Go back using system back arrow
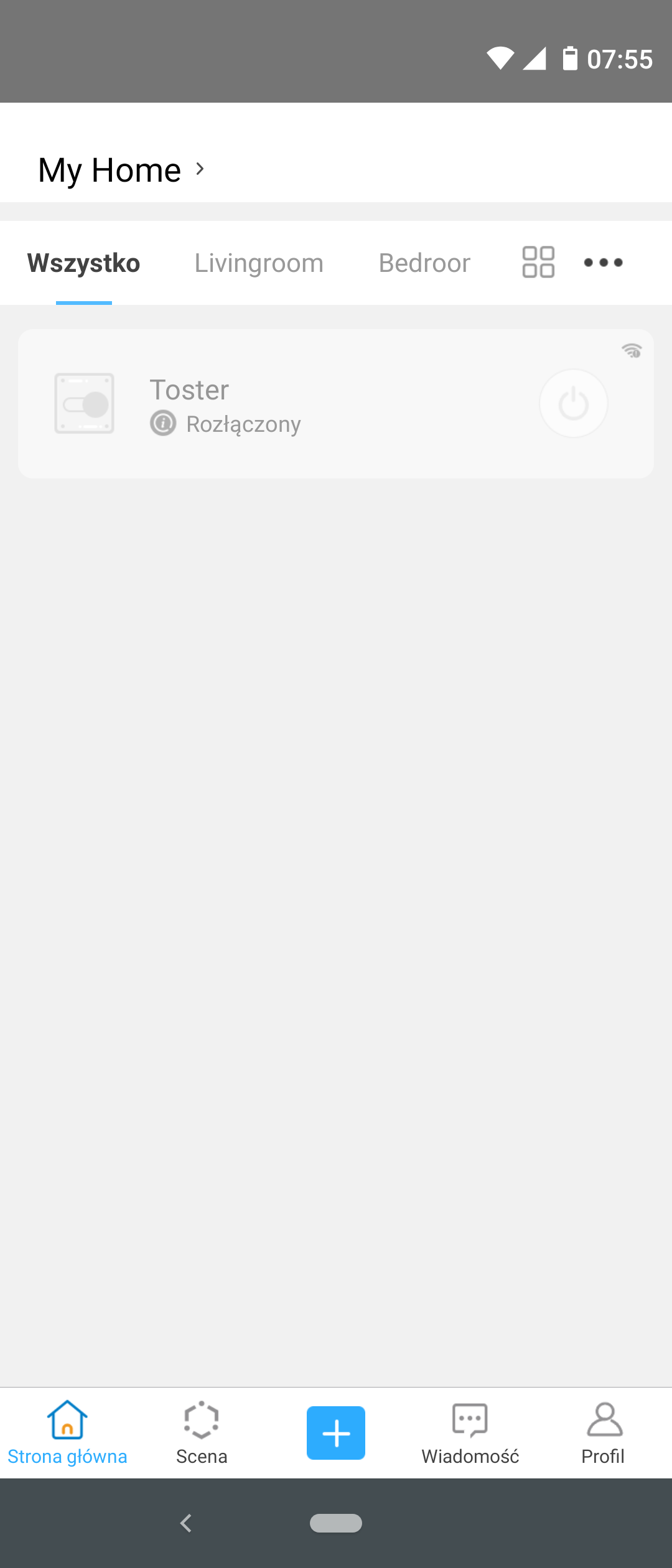The width and height of the screenshot is (672, 1568). (x=185, y=1523)
